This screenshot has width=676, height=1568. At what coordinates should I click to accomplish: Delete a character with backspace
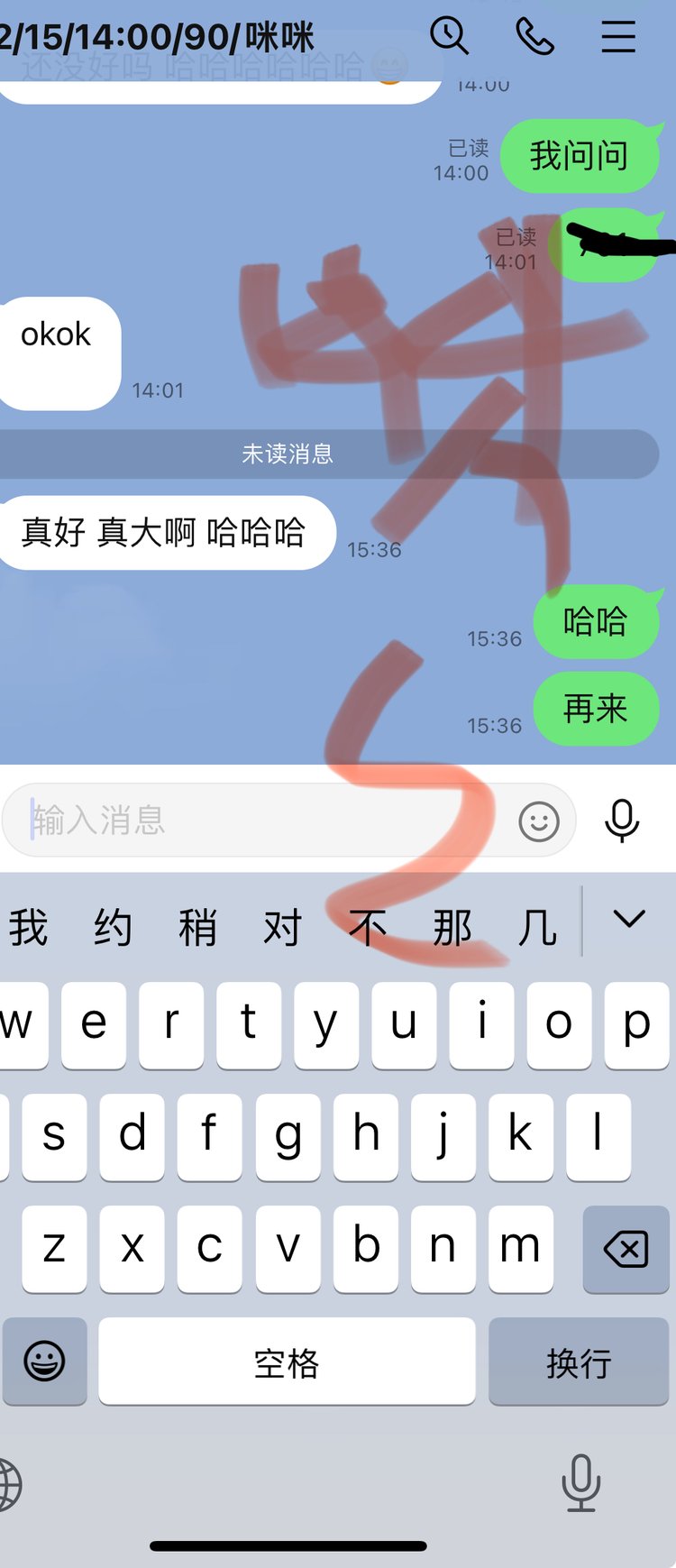click(x=626, y=1250)
